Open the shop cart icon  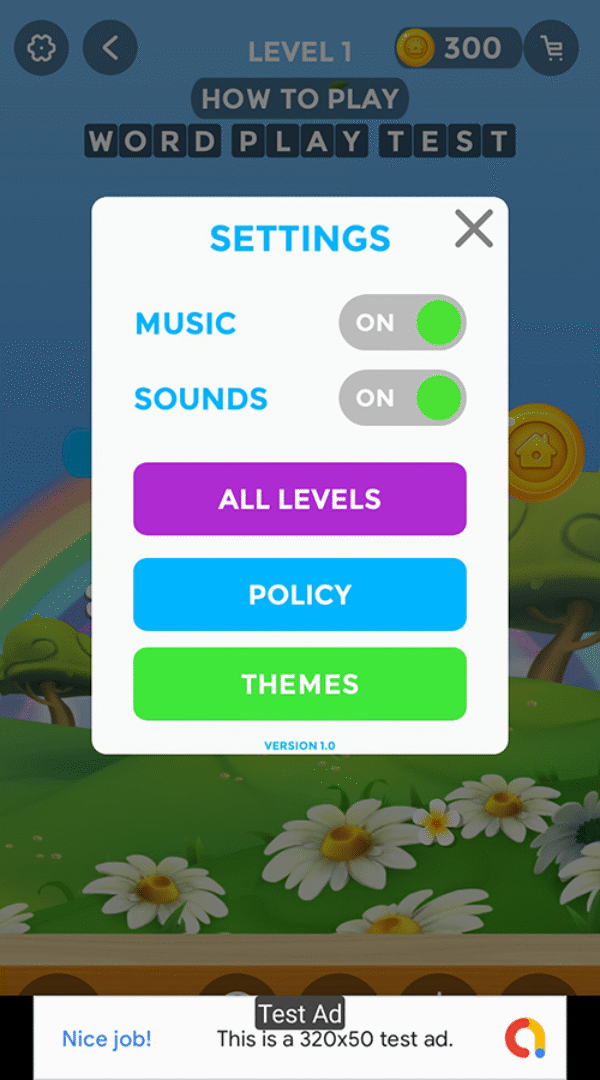coord(551,48)
